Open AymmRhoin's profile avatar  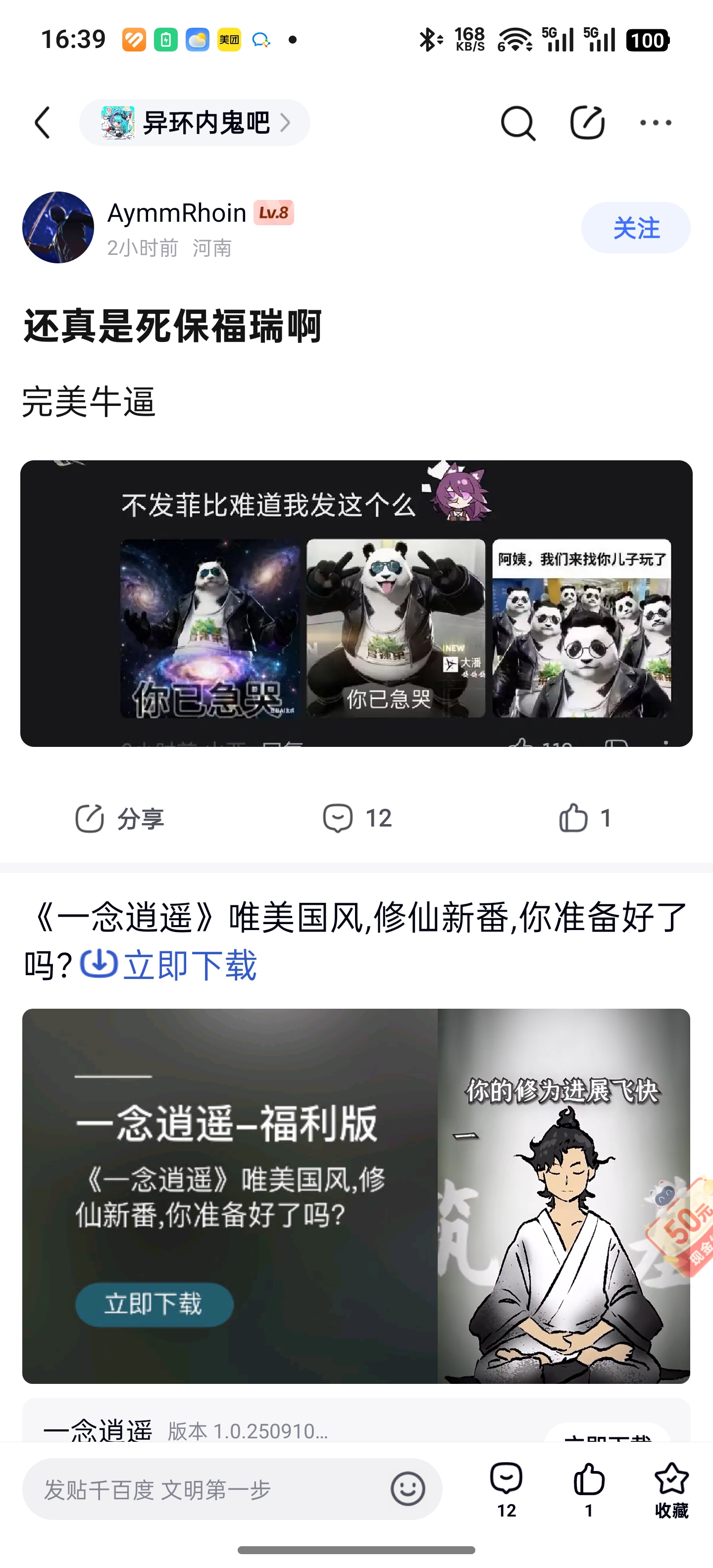tap(58, 228)
